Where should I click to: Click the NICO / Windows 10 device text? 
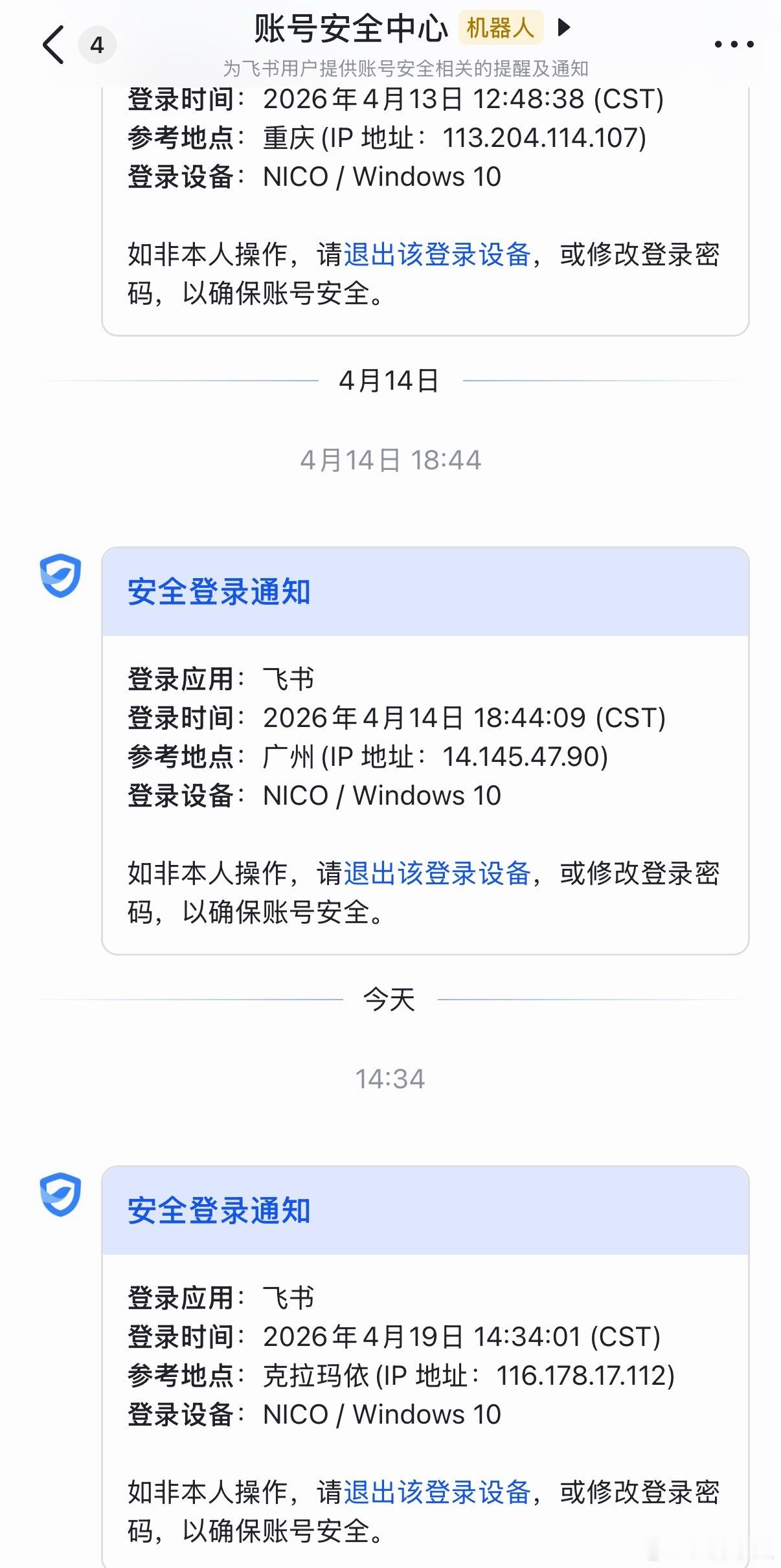pos(383,794)
